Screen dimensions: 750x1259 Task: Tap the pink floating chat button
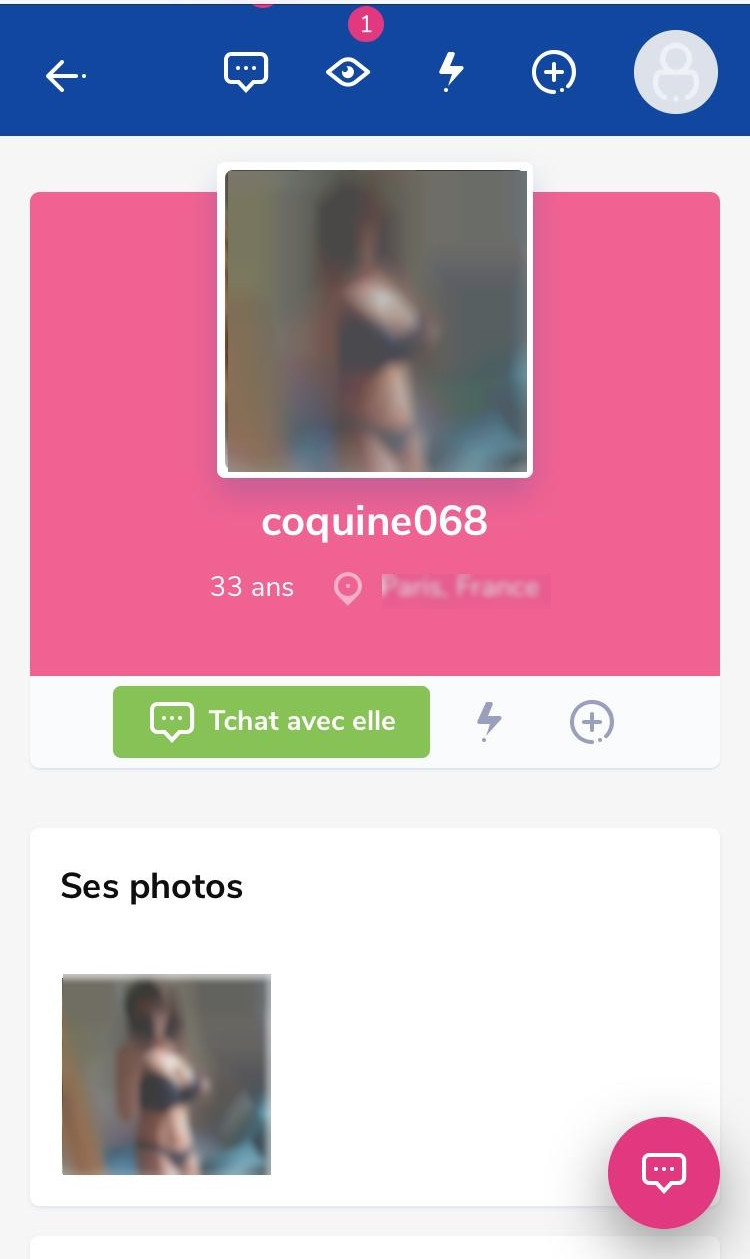point(663,1172)
